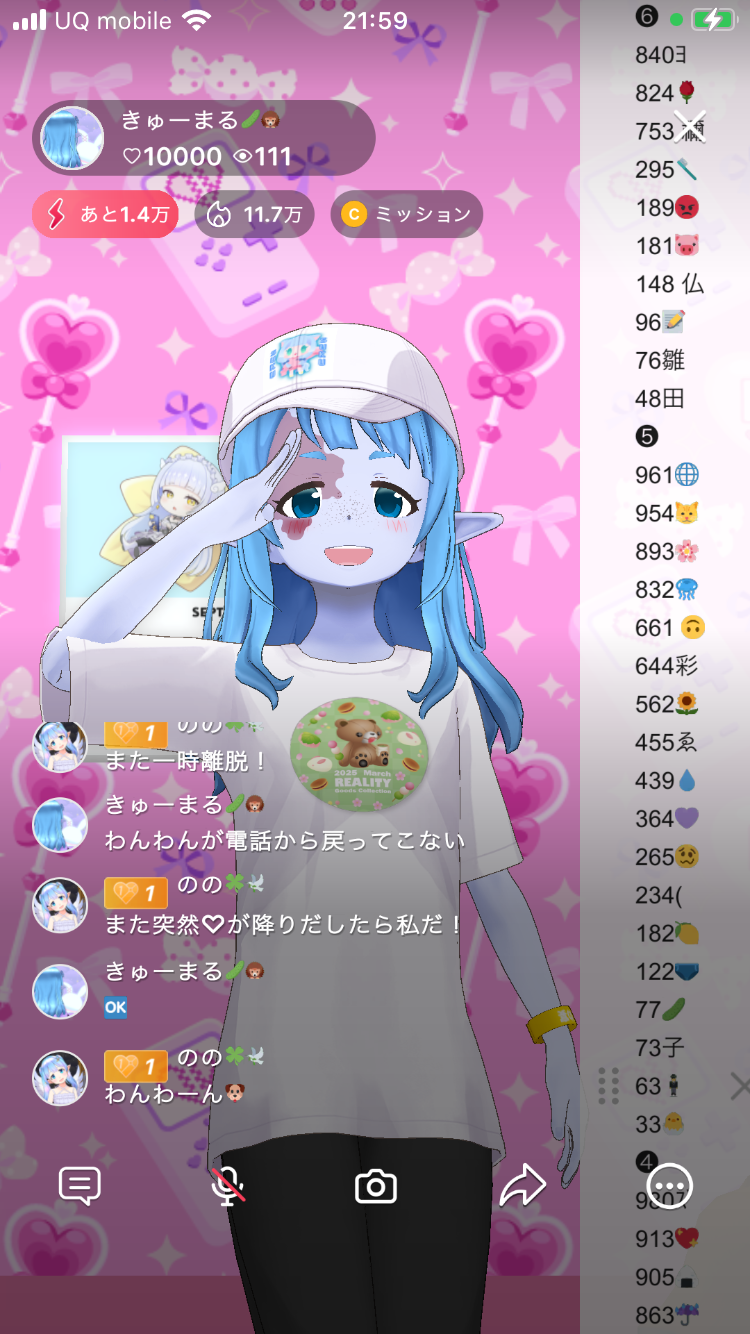The height and width of the screenshot is (1334, 750).
Task: Take a photo with the camera icon
Action: tap(376, 1186)
